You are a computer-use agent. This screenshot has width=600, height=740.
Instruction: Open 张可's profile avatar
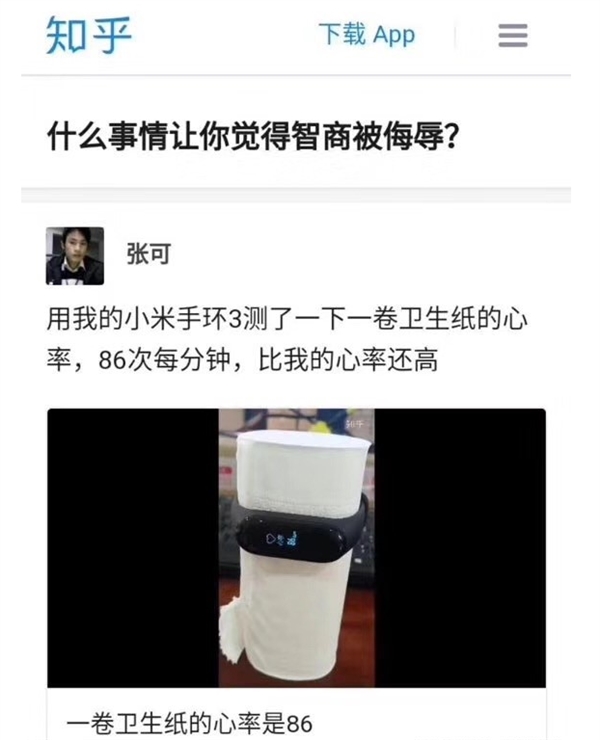tap(75, 256)
